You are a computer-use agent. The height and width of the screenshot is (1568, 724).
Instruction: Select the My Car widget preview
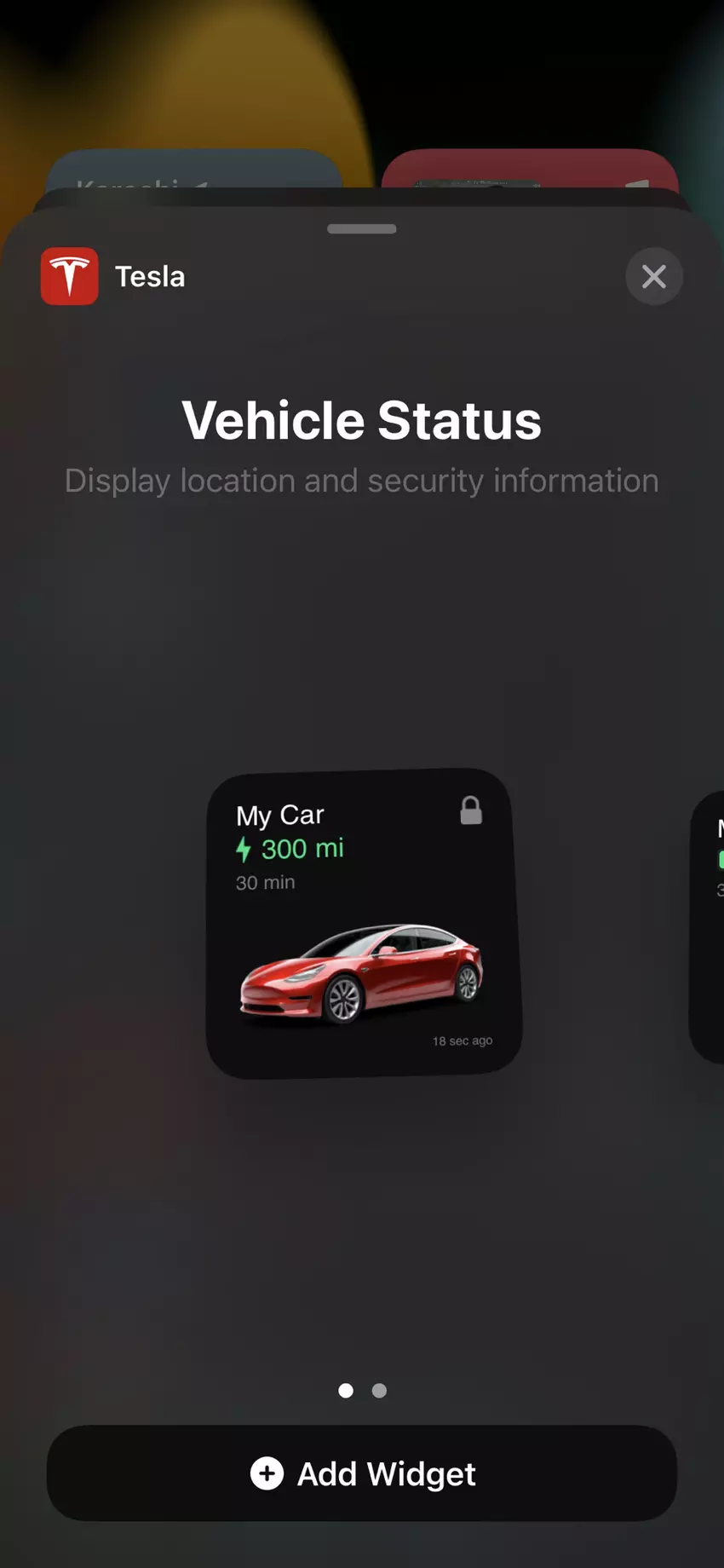click(x=364, y=925)
